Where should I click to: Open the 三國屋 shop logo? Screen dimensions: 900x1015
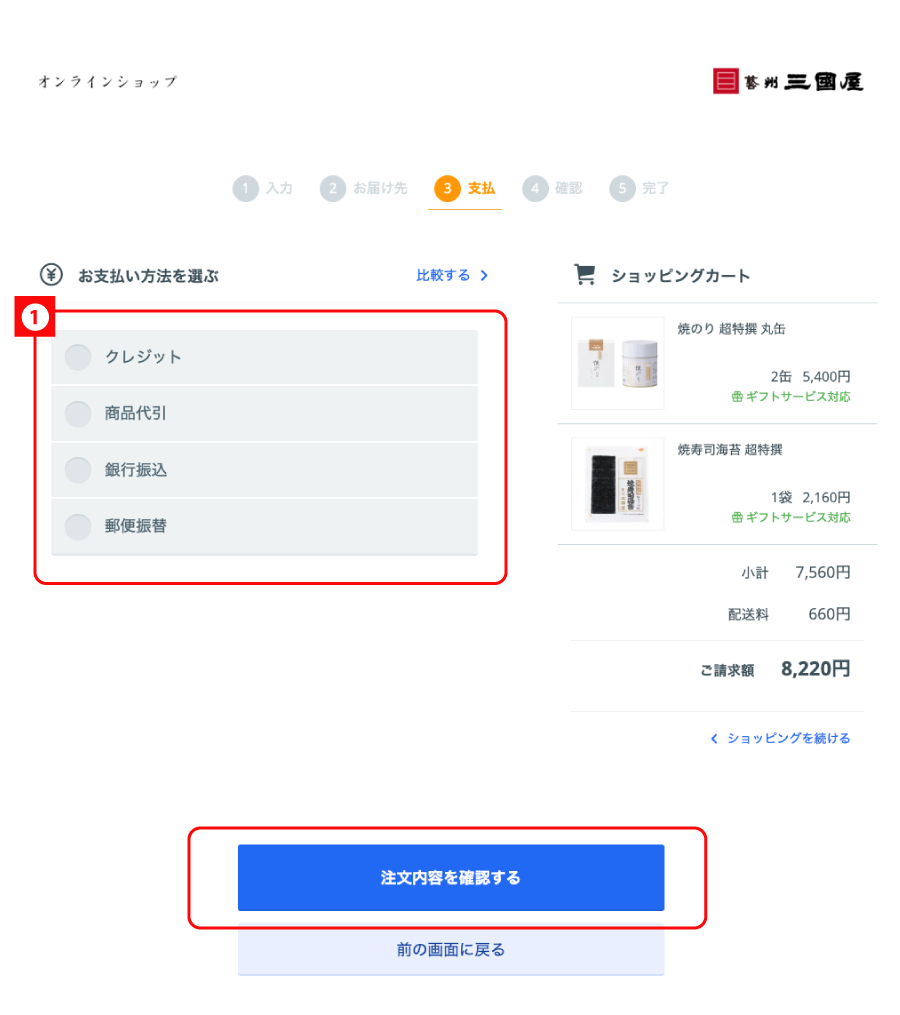point(788,81)
